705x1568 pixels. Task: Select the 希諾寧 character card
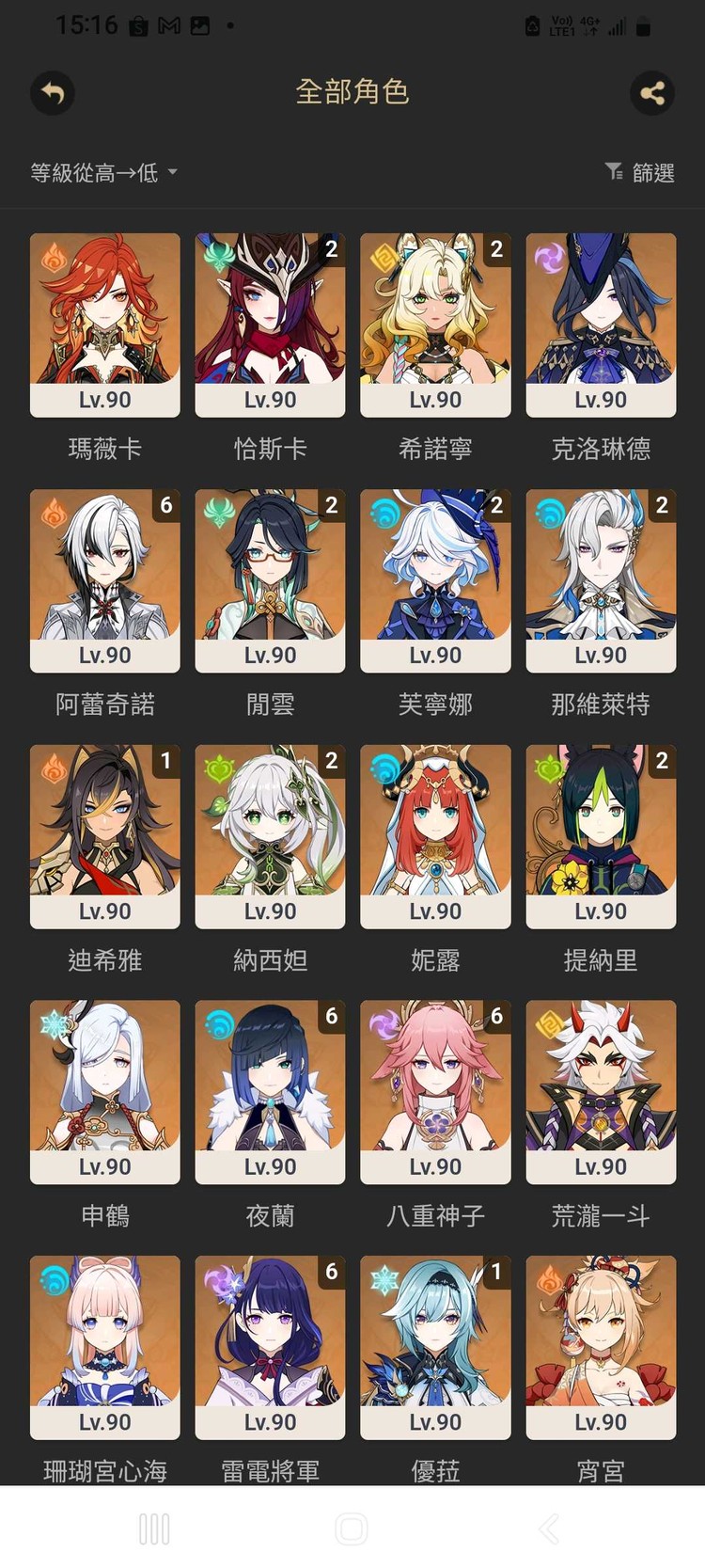click(435, 325)
